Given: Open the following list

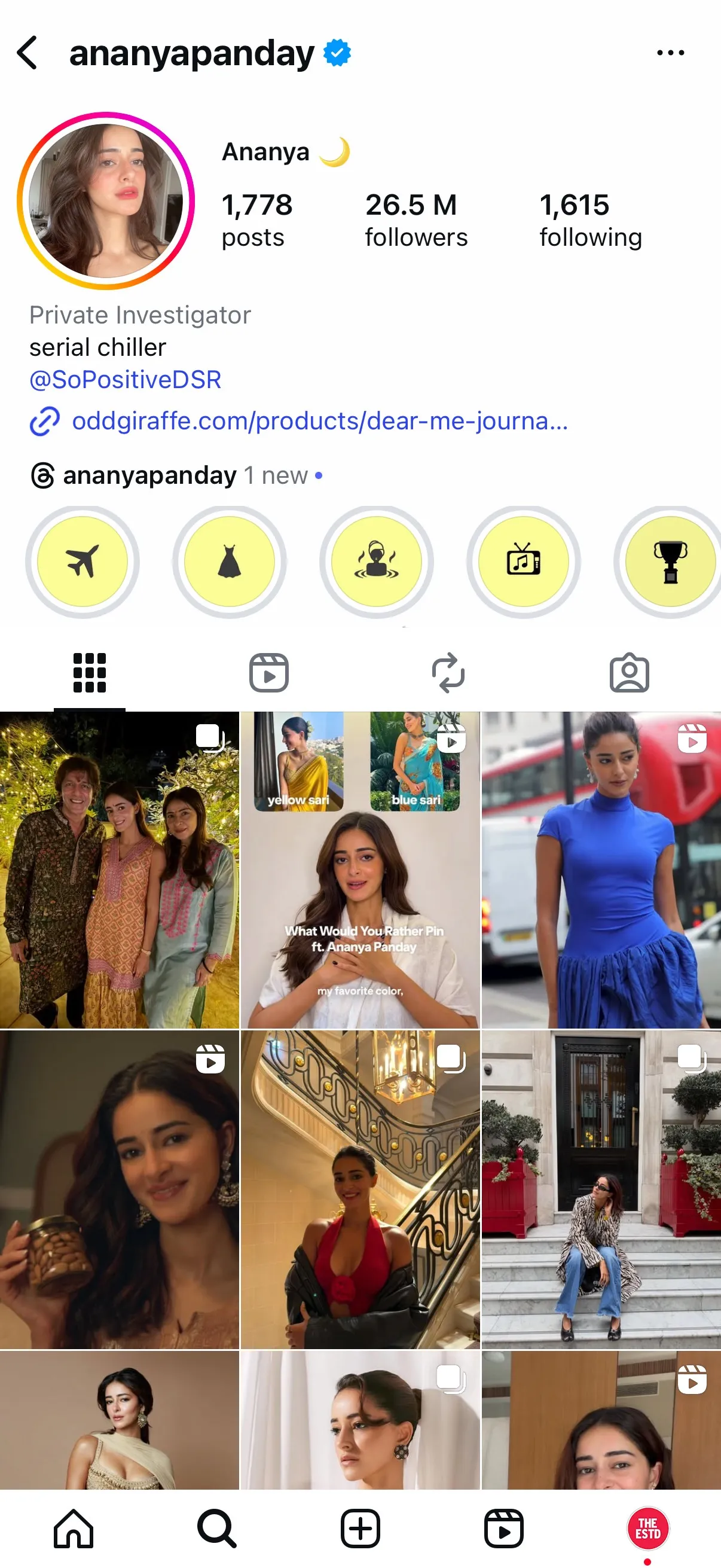Looking at the screenshot, I should coord(589,219).
